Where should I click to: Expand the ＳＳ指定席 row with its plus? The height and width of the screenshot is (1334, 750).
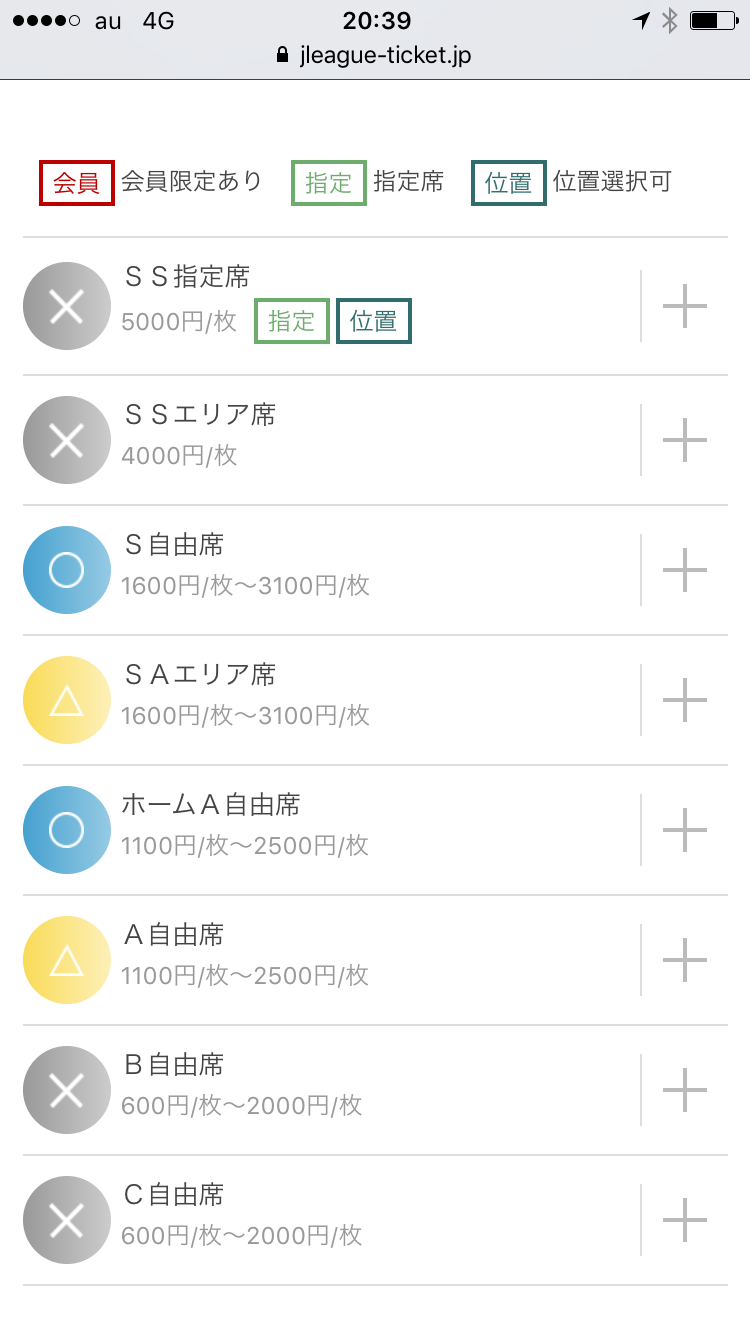pos(685,306)
